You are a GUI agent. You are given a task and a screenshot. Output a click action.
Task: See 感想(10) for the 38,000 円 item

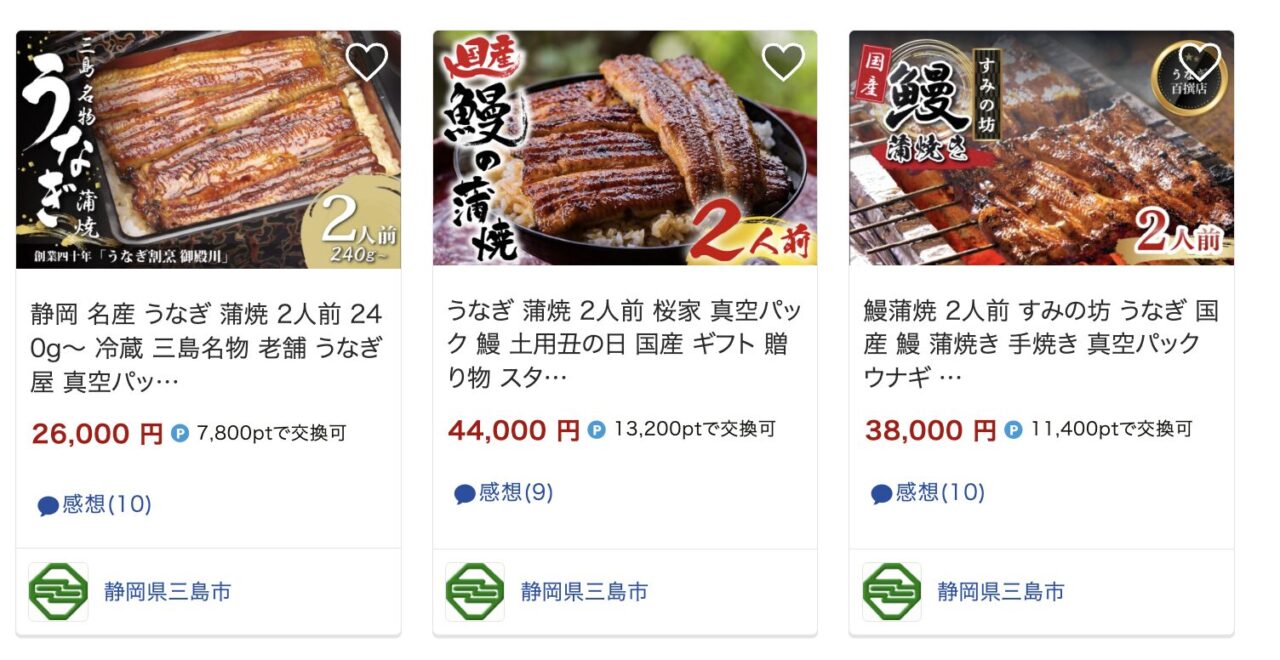click(x=928, y=493)
